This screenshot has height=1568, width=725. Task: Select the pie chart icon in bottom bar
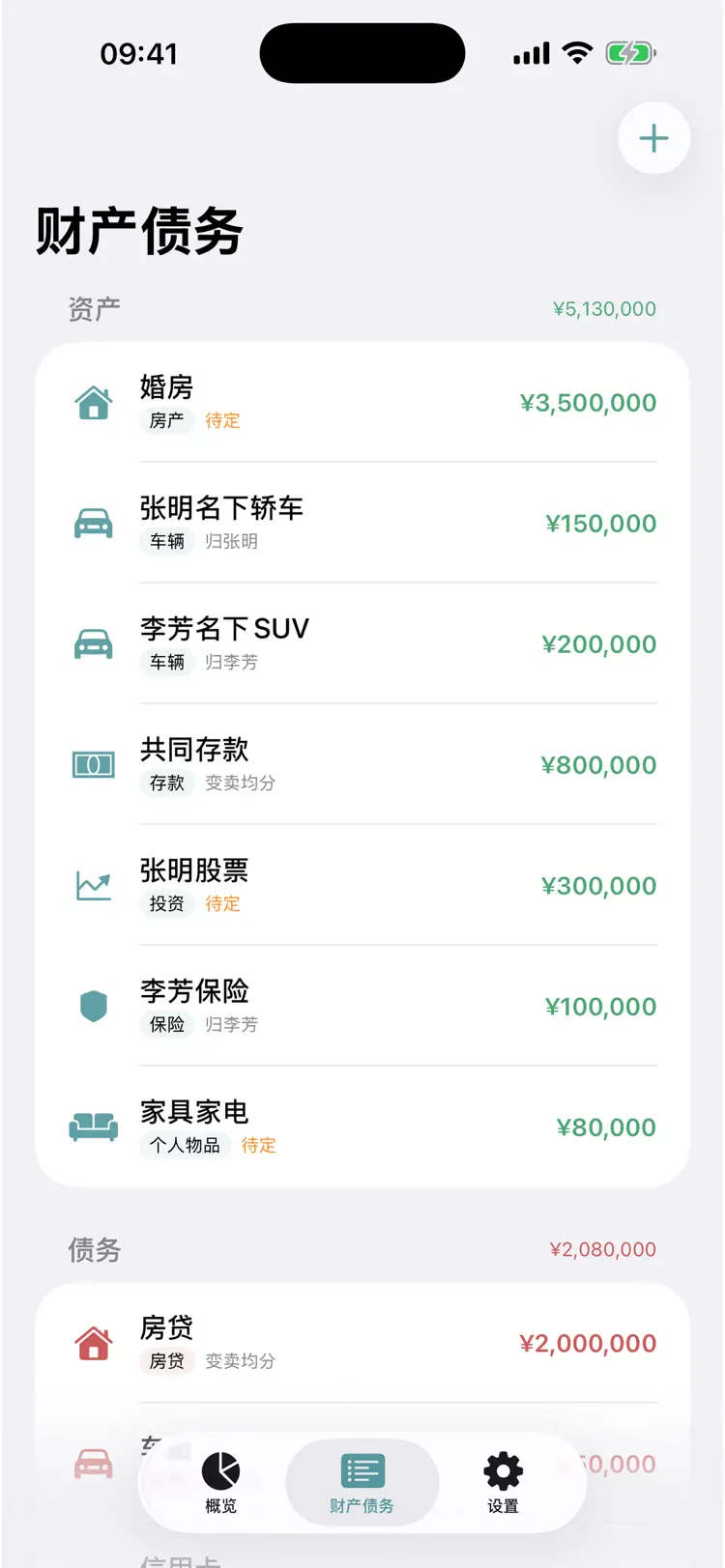220,1470
